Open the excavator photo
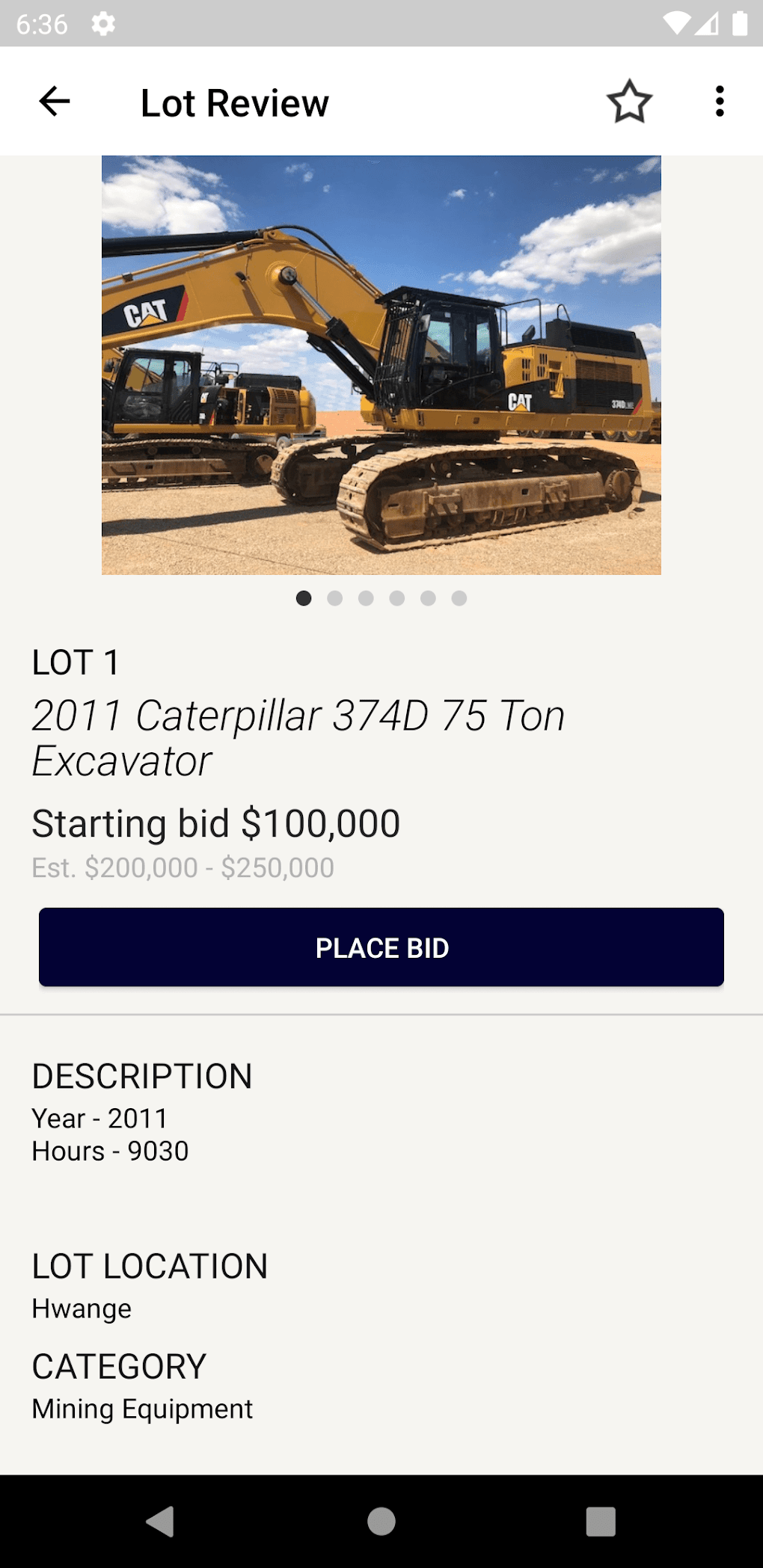This screenshot has width=763, height=1568. pyautogui.click(x=381, y=365)
